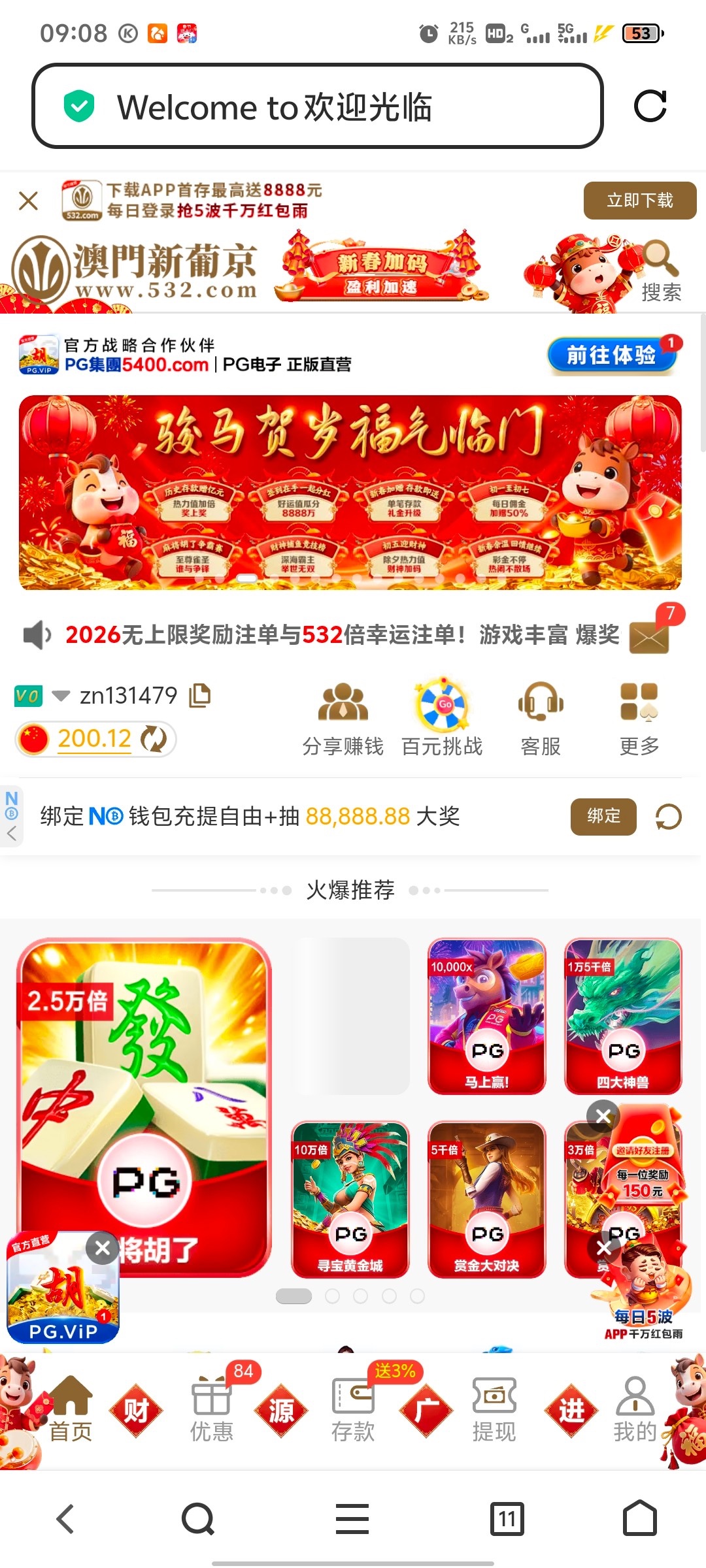Viewport: 706px width, 1568px height.
Task: Tap the 绑定 wallet bind button
Action: pos(603,817)
